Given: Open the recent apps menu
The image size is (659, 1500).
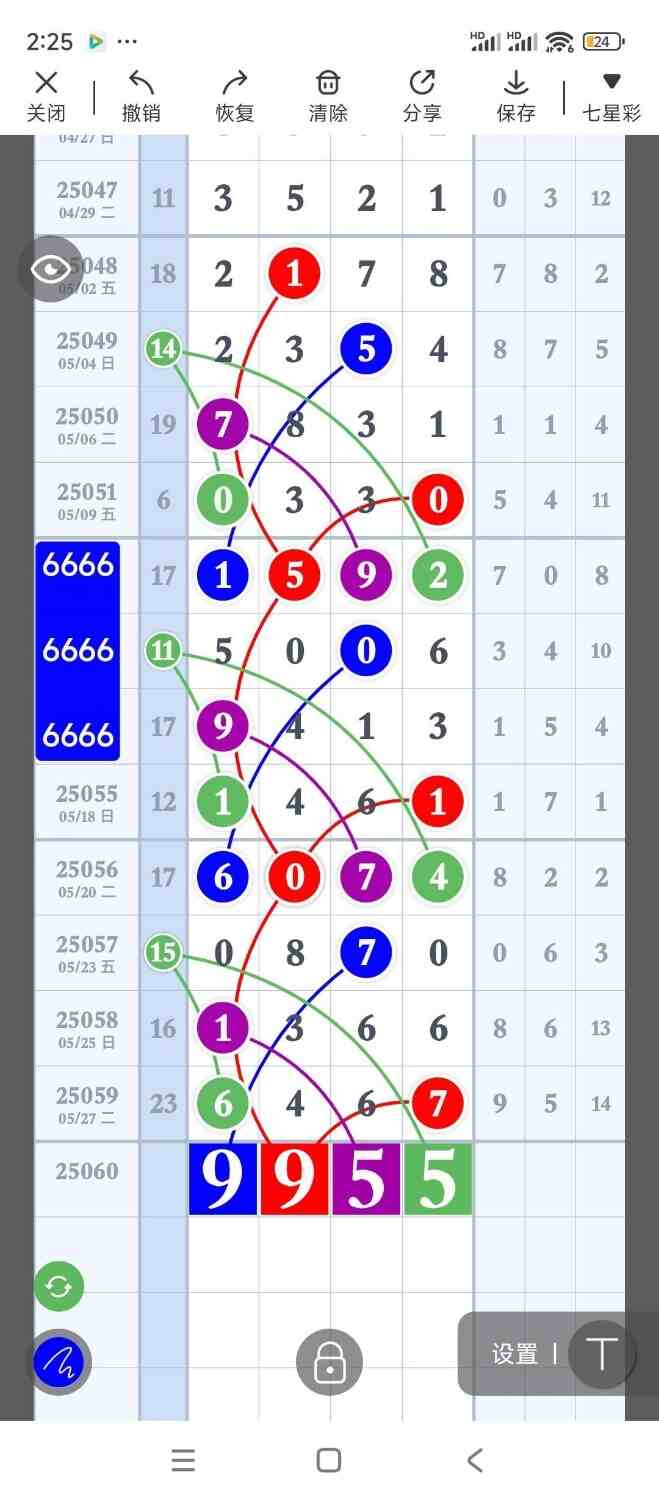Looking at the screenshot, I should coord(183,1460).
